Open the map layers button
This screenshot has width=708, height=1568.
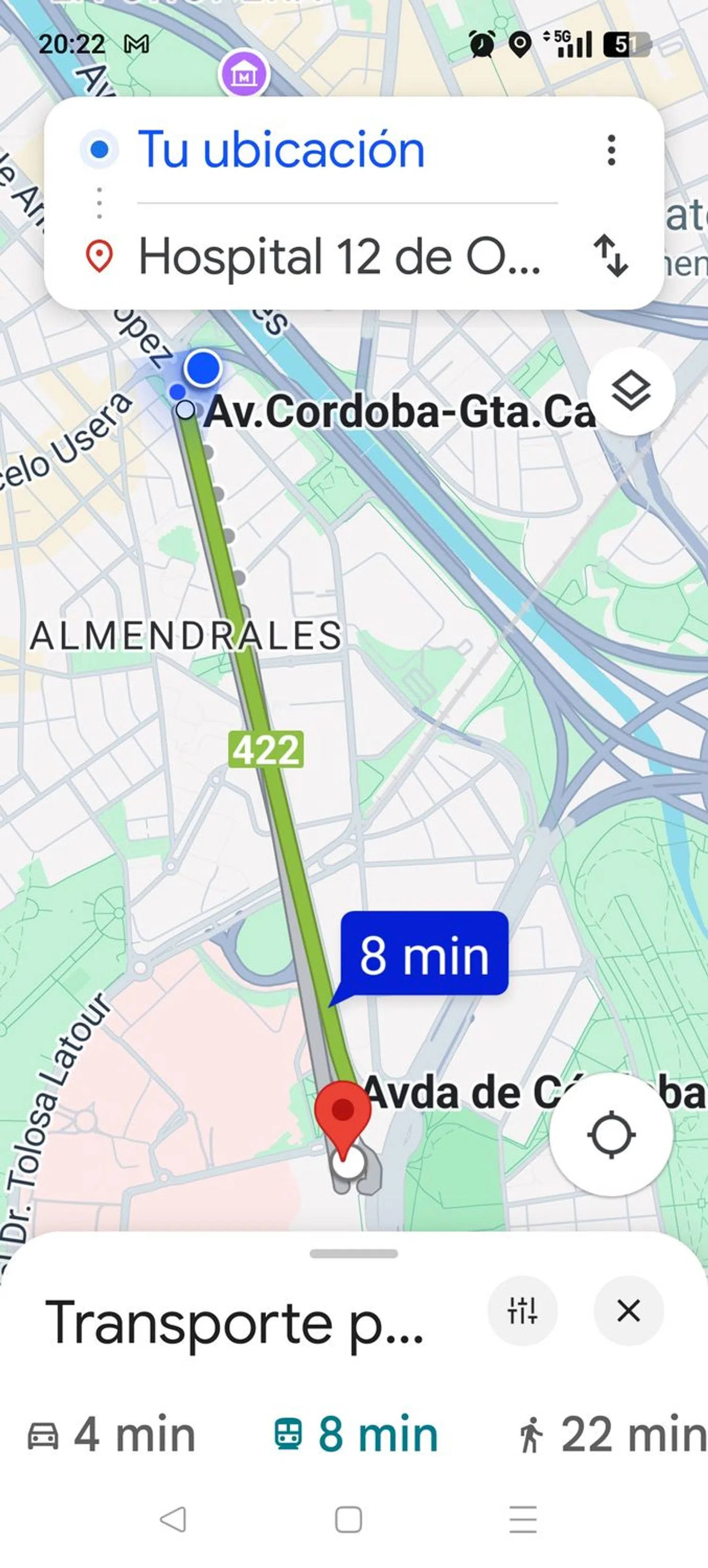(x=631, y=391)
